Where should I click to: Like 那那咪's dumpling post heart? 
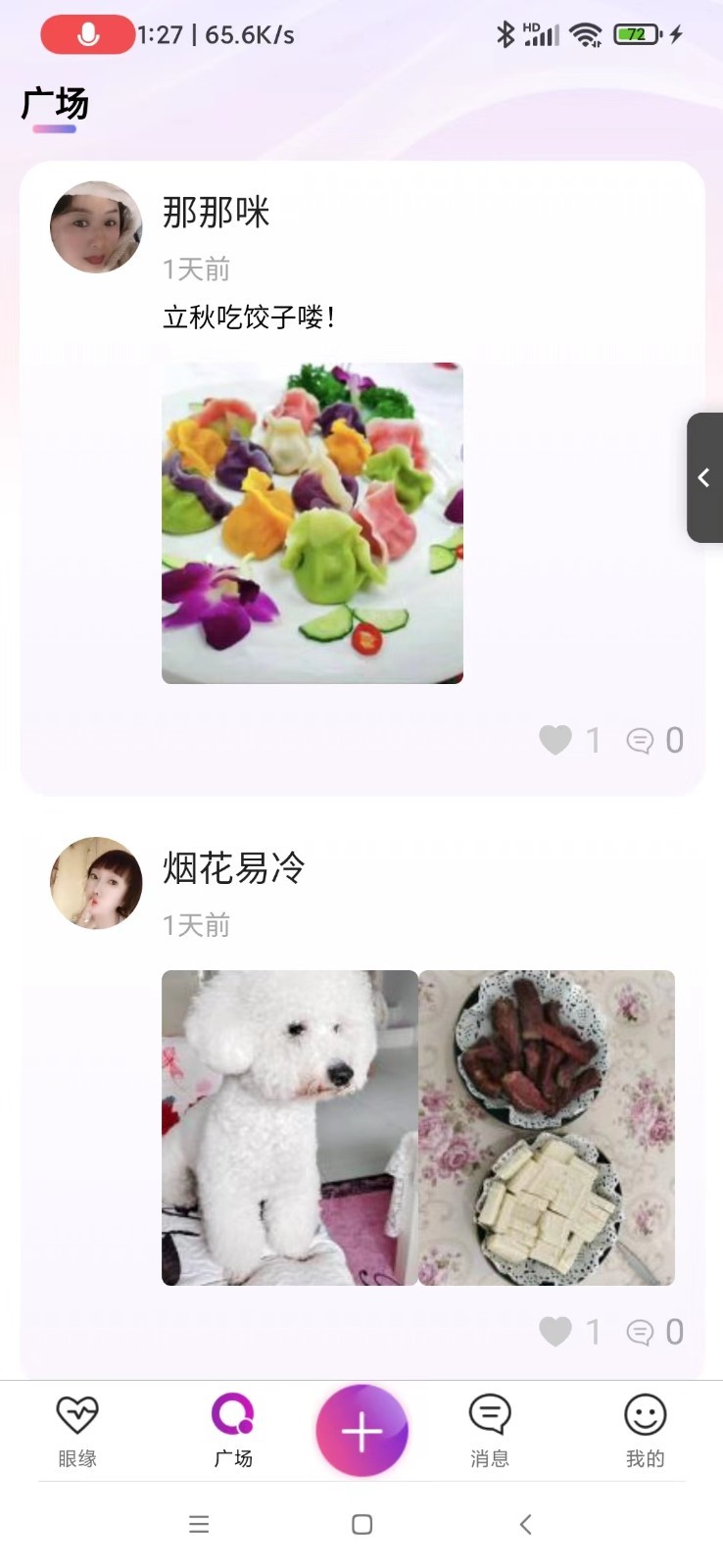[x=555, y=740]
